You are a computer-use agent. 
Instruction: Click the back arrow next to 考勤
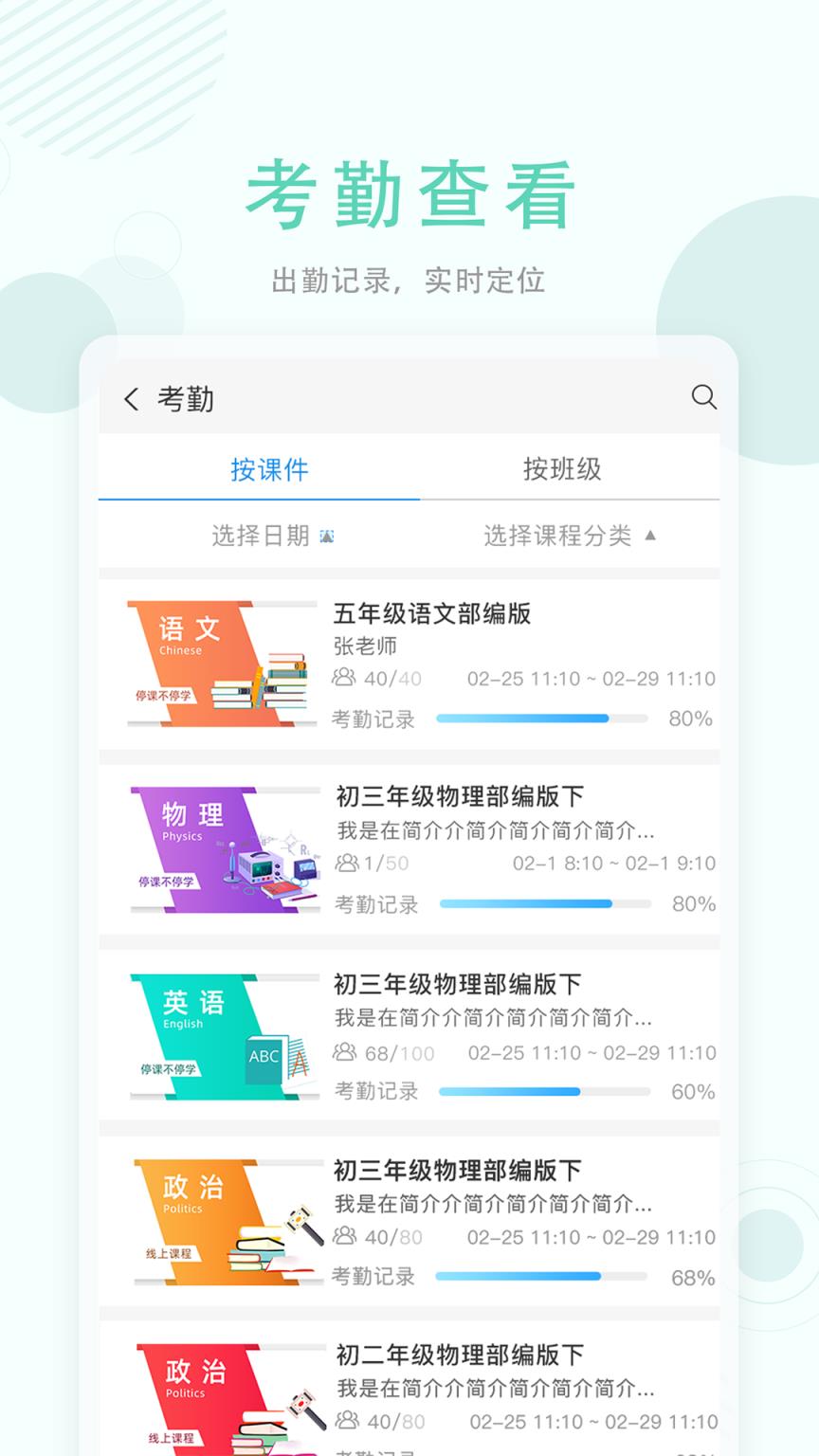point(132,398)
